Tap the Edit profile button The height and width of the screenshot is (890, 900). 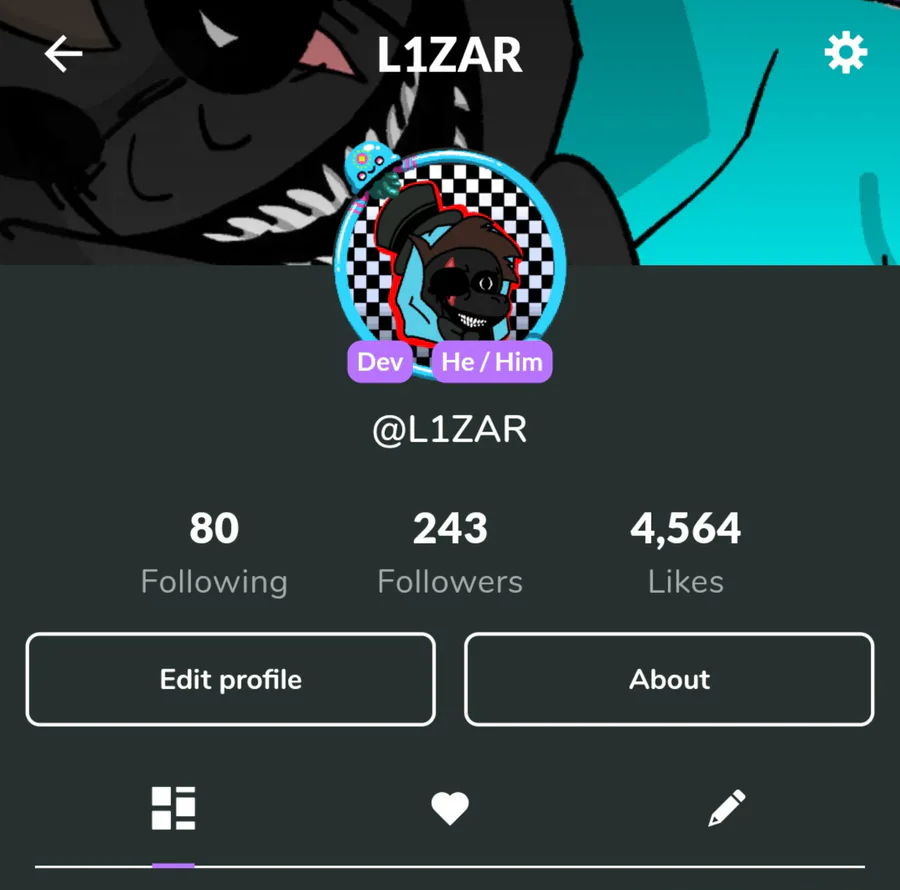click(230, 679)
